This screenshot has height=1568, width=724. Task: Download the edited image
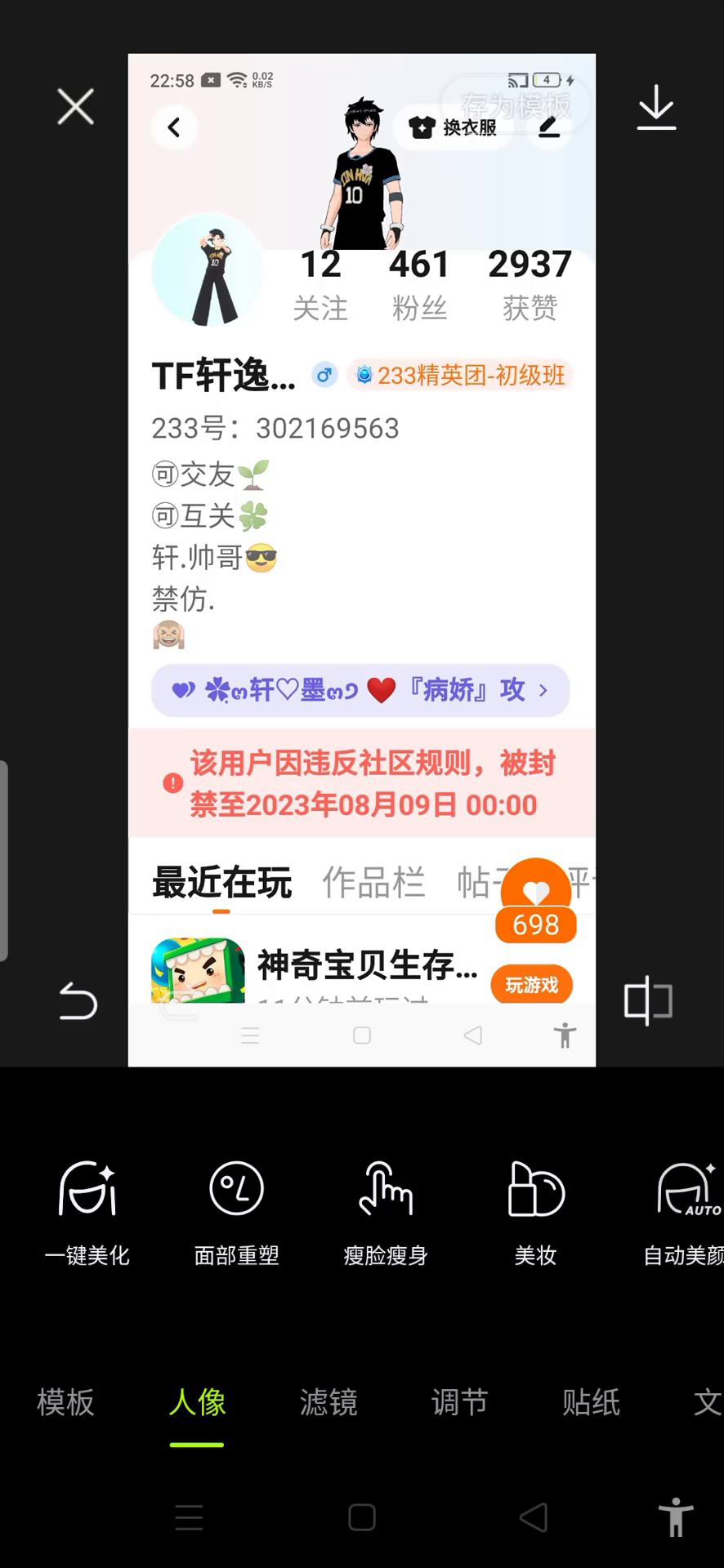[656, 107]
